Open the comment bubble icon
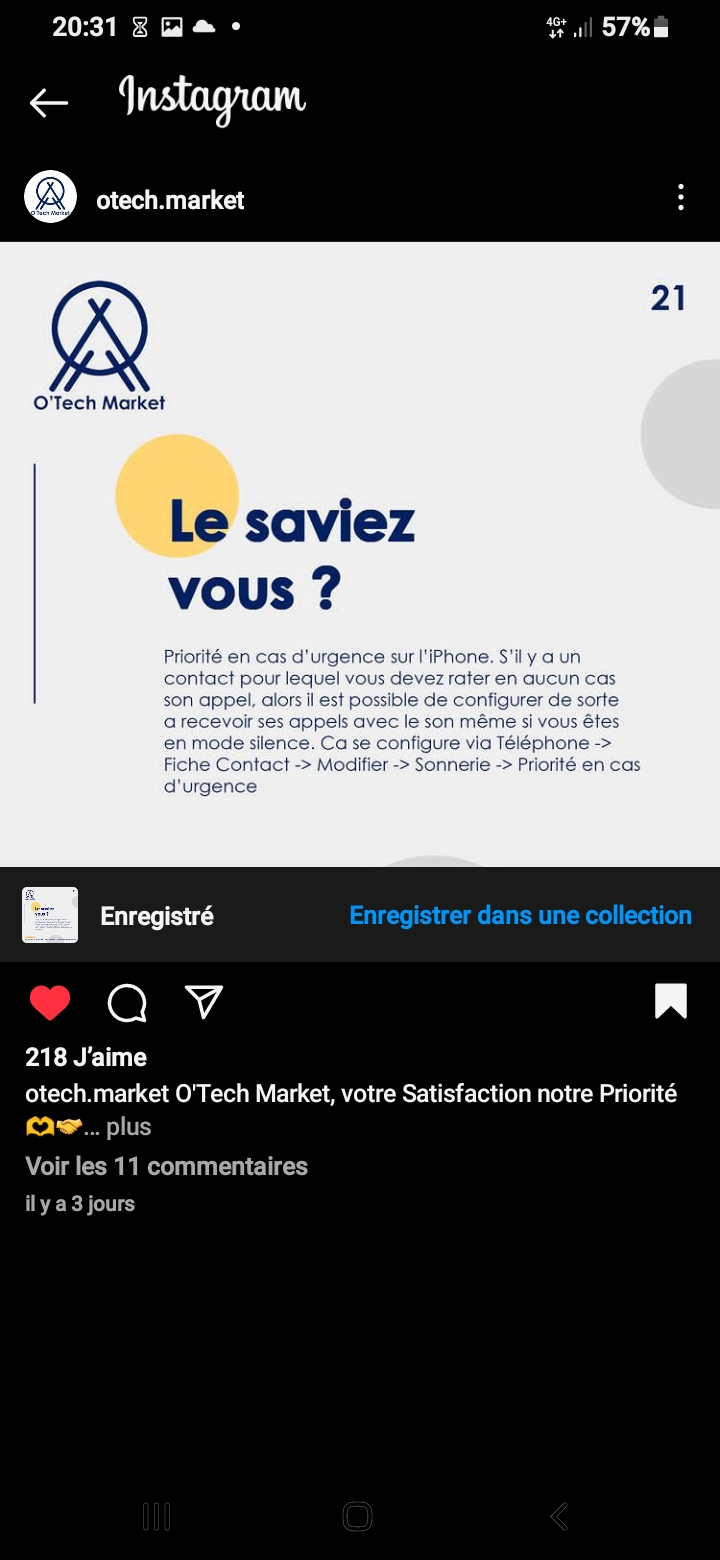Screen dimensions: 720x1560 127,1002
